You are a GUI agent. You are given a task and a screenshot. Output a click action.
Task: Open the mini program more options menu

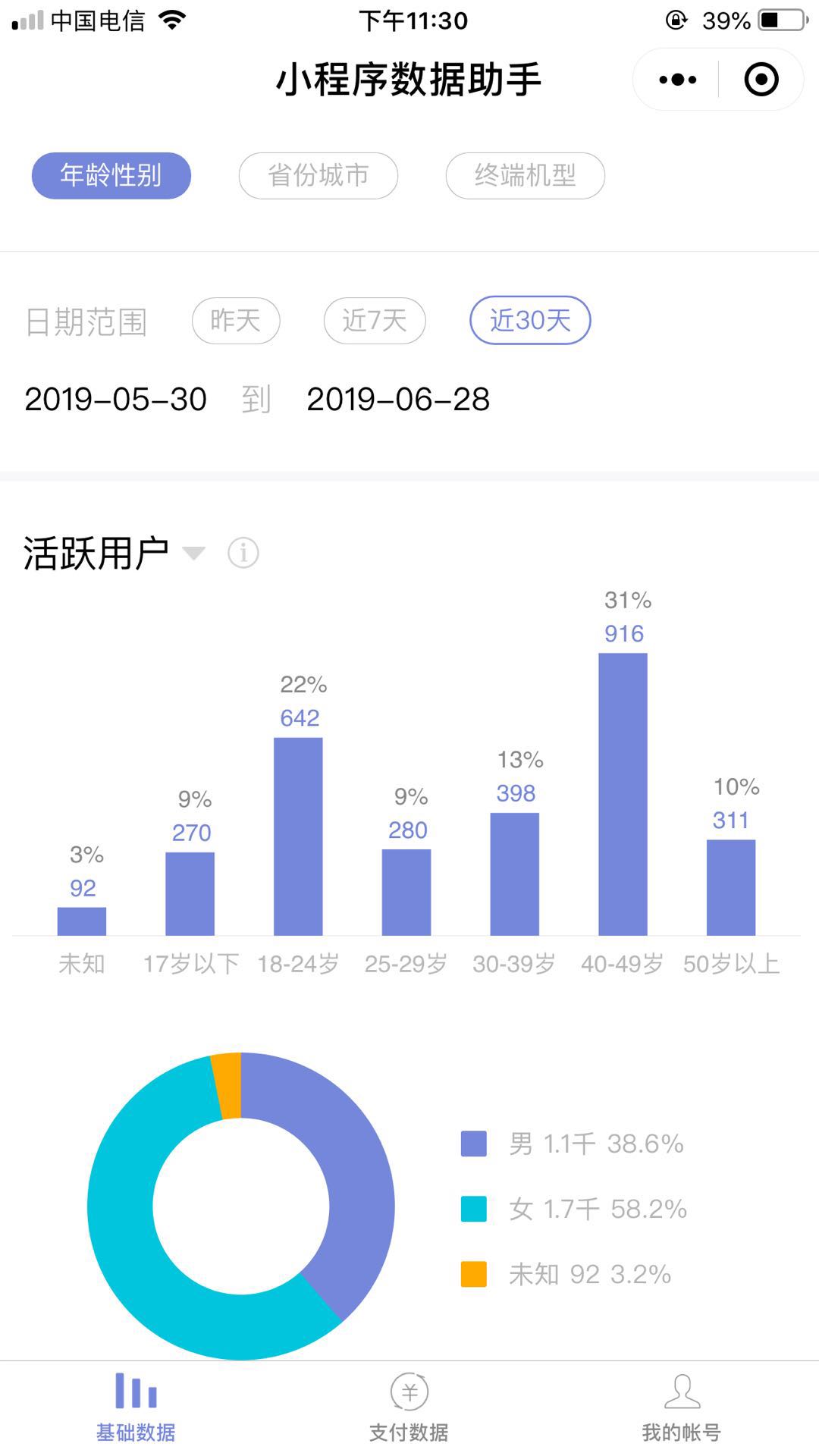click(x=677, y=80)
